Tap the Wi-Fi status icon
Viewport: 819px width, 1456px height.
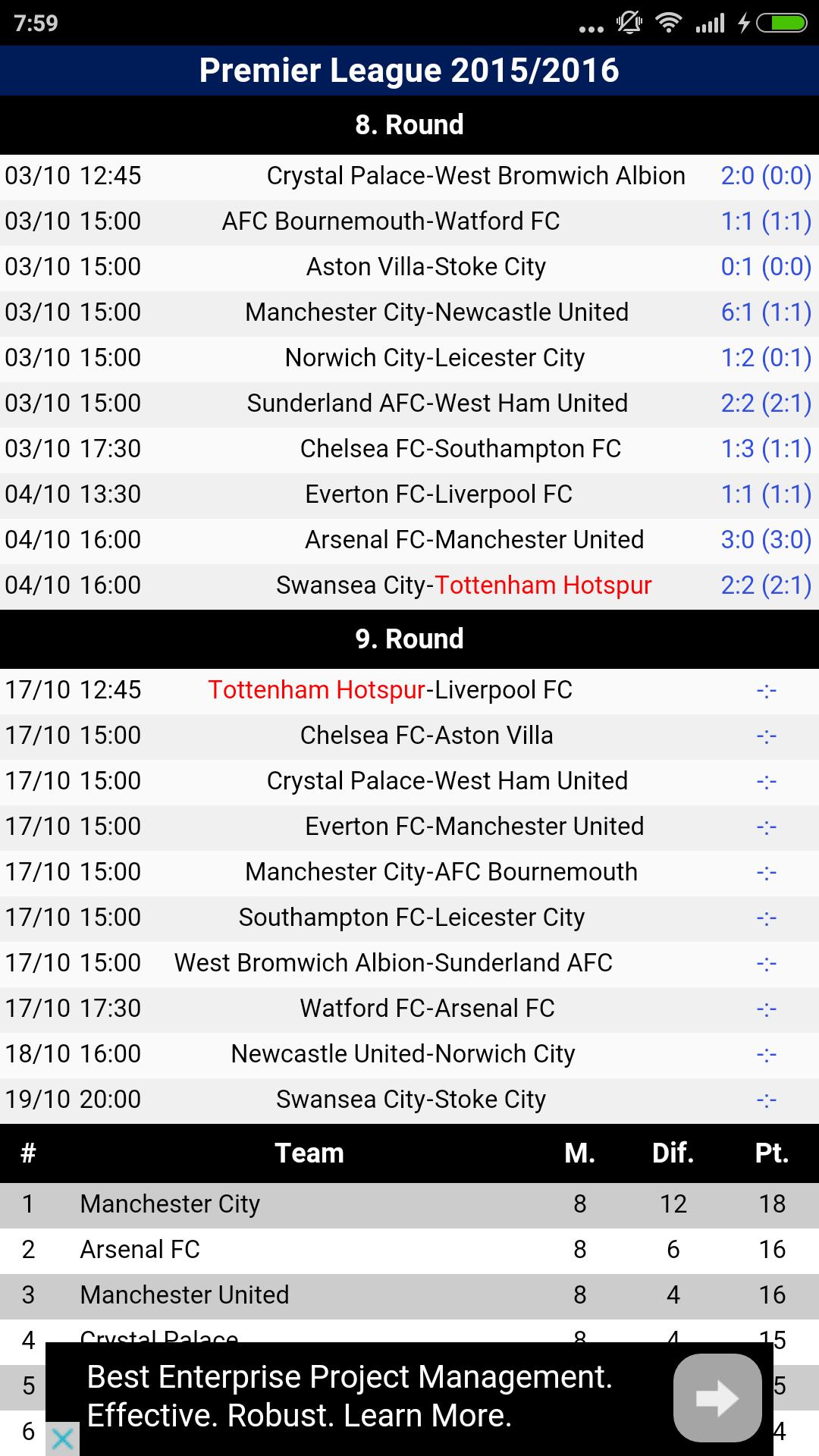point(670,23)
